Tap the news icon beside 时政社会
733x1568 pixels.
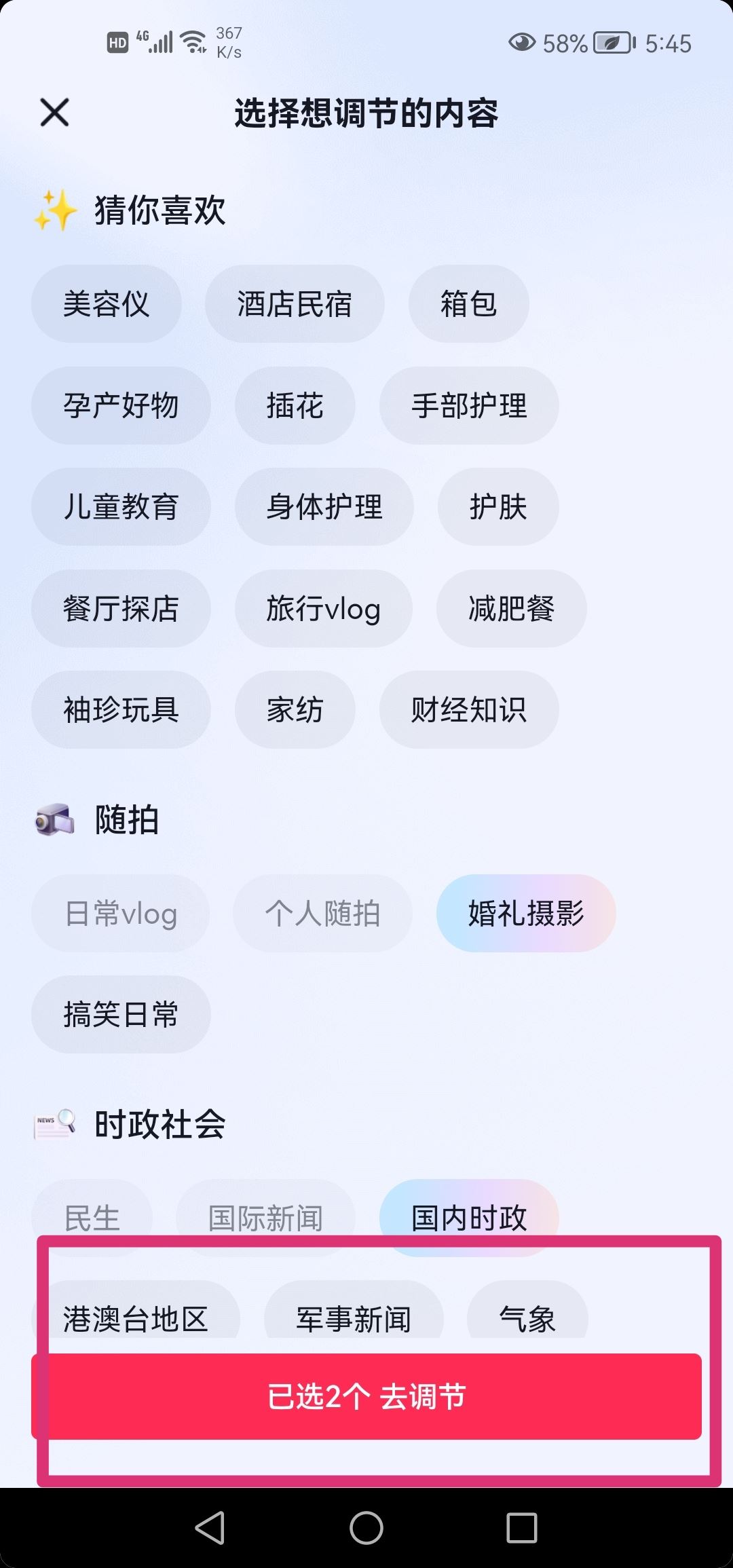pos(54,1123)
